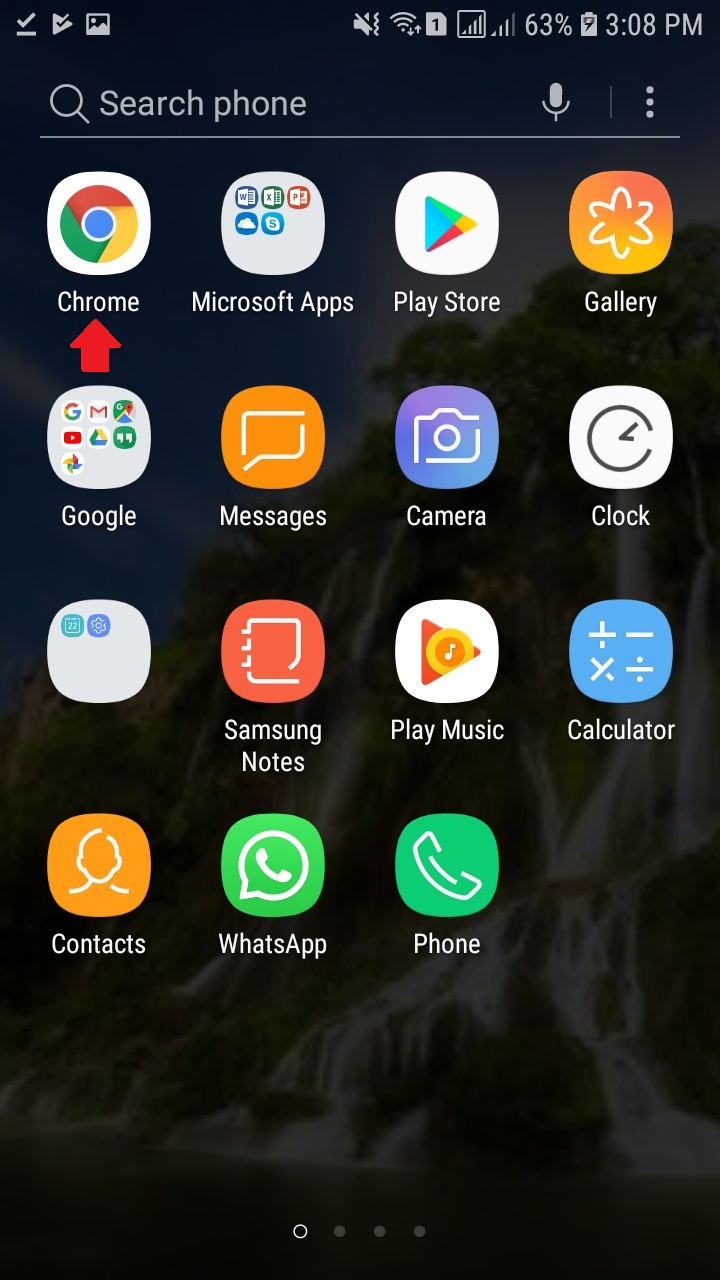Open the Play Store app
720x1280 pixels.
point(447,223)
